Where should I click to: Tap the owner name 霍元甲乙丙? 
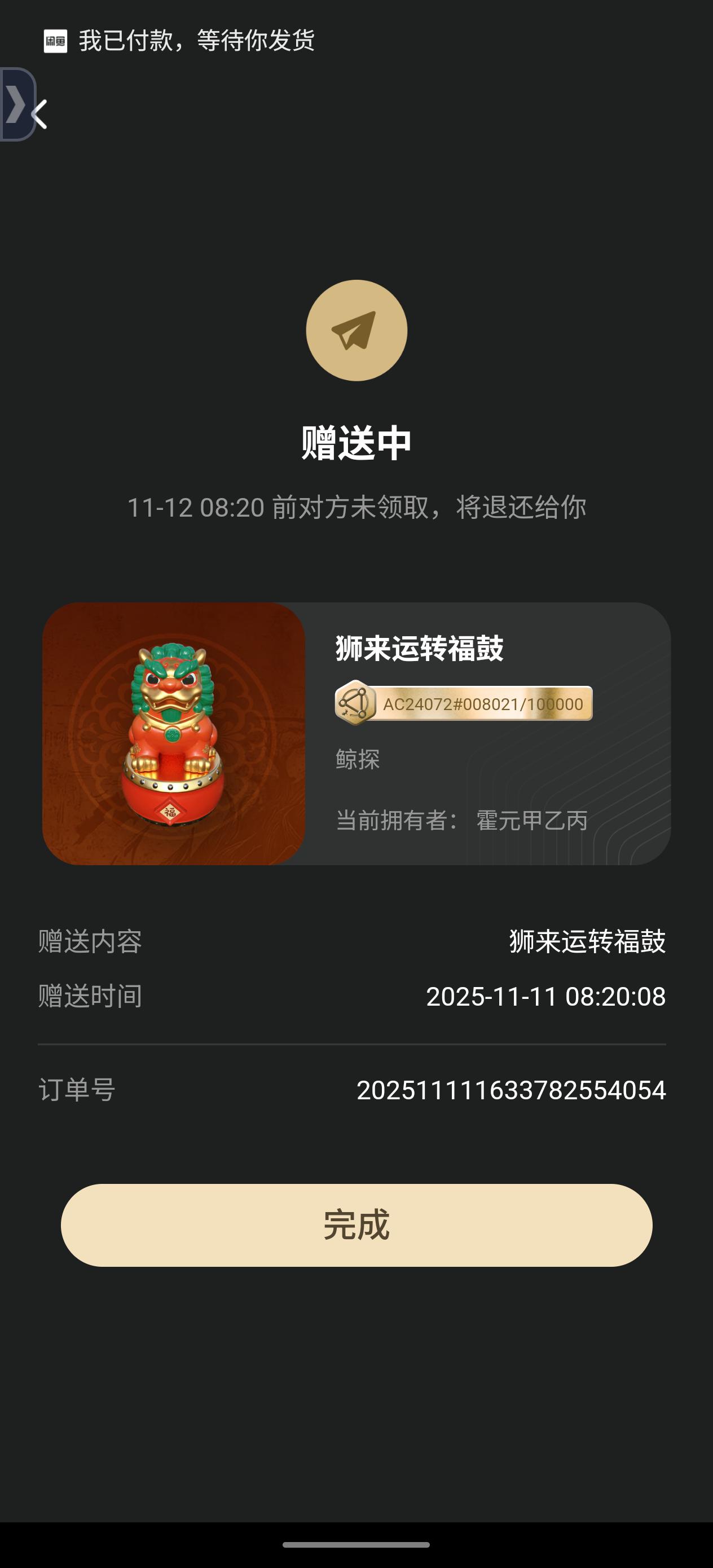pos(532,820)
